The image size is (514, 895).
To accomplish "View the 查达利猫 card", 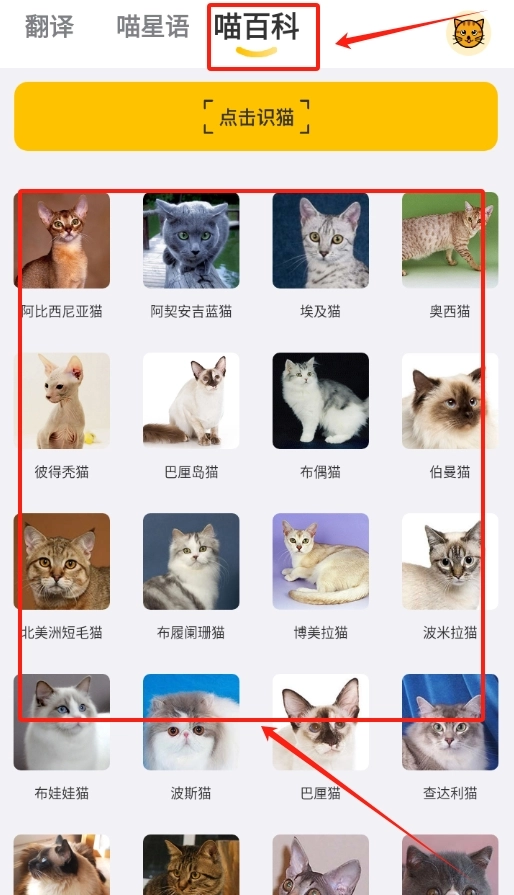I will [450, 737].
